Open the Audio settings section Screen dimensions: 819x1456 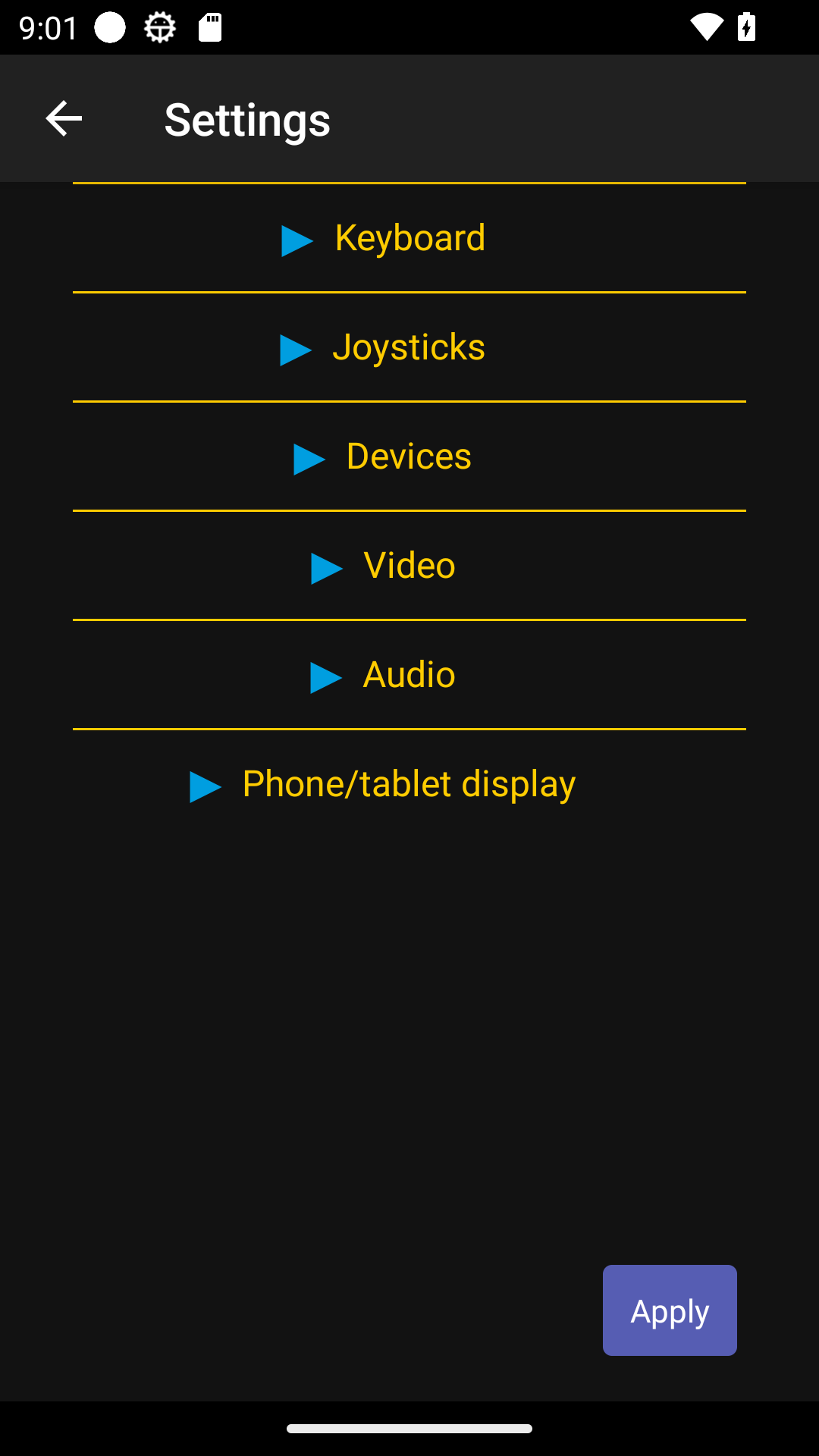coord(409,675)
